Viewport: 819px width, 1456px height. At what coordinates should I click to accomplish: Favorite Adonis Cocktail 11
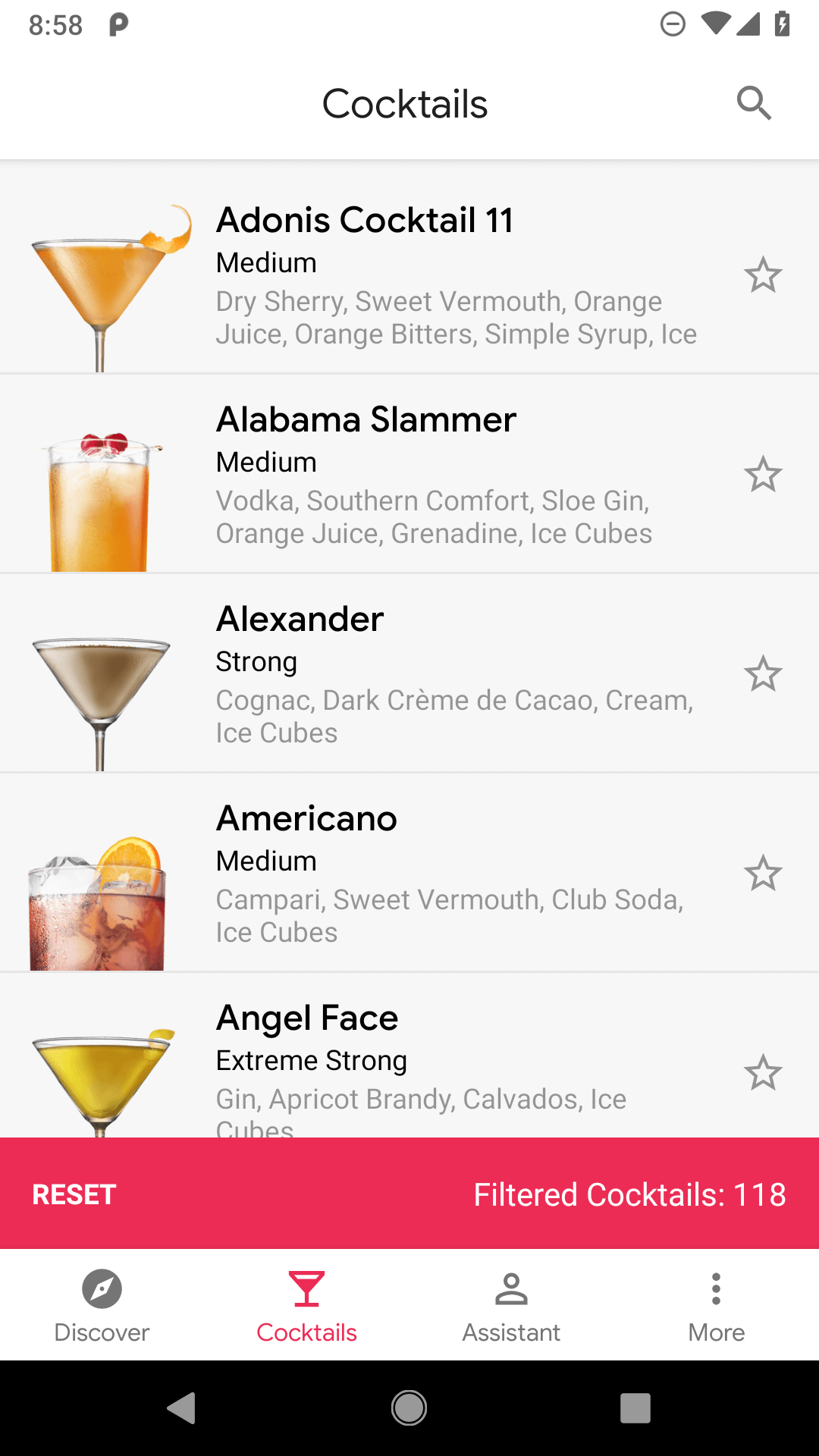[763, 275]
